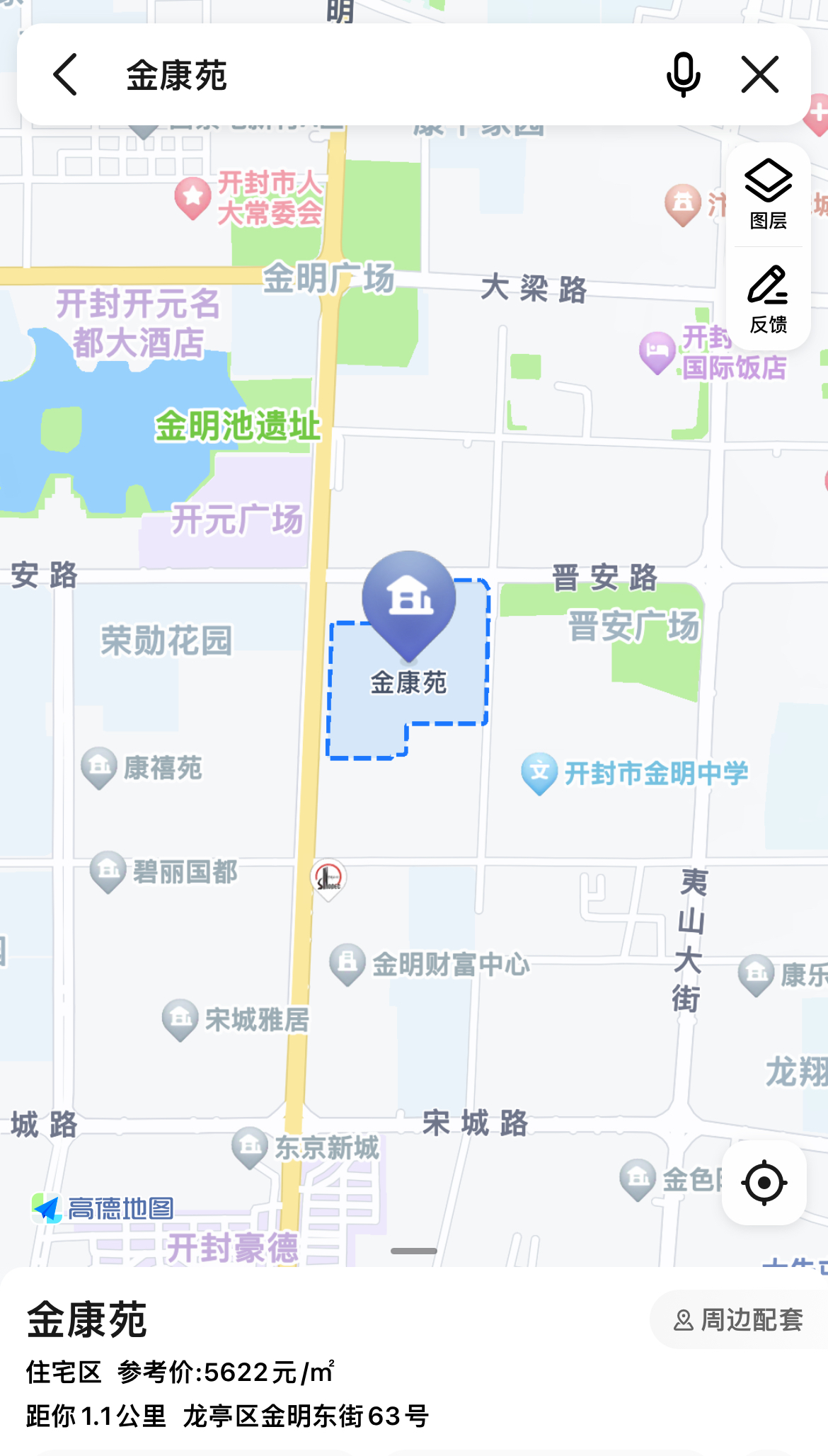This screenshot has width=828, height=1456.
Task: Recenter map on my current location
Action: pos(764,1182)
